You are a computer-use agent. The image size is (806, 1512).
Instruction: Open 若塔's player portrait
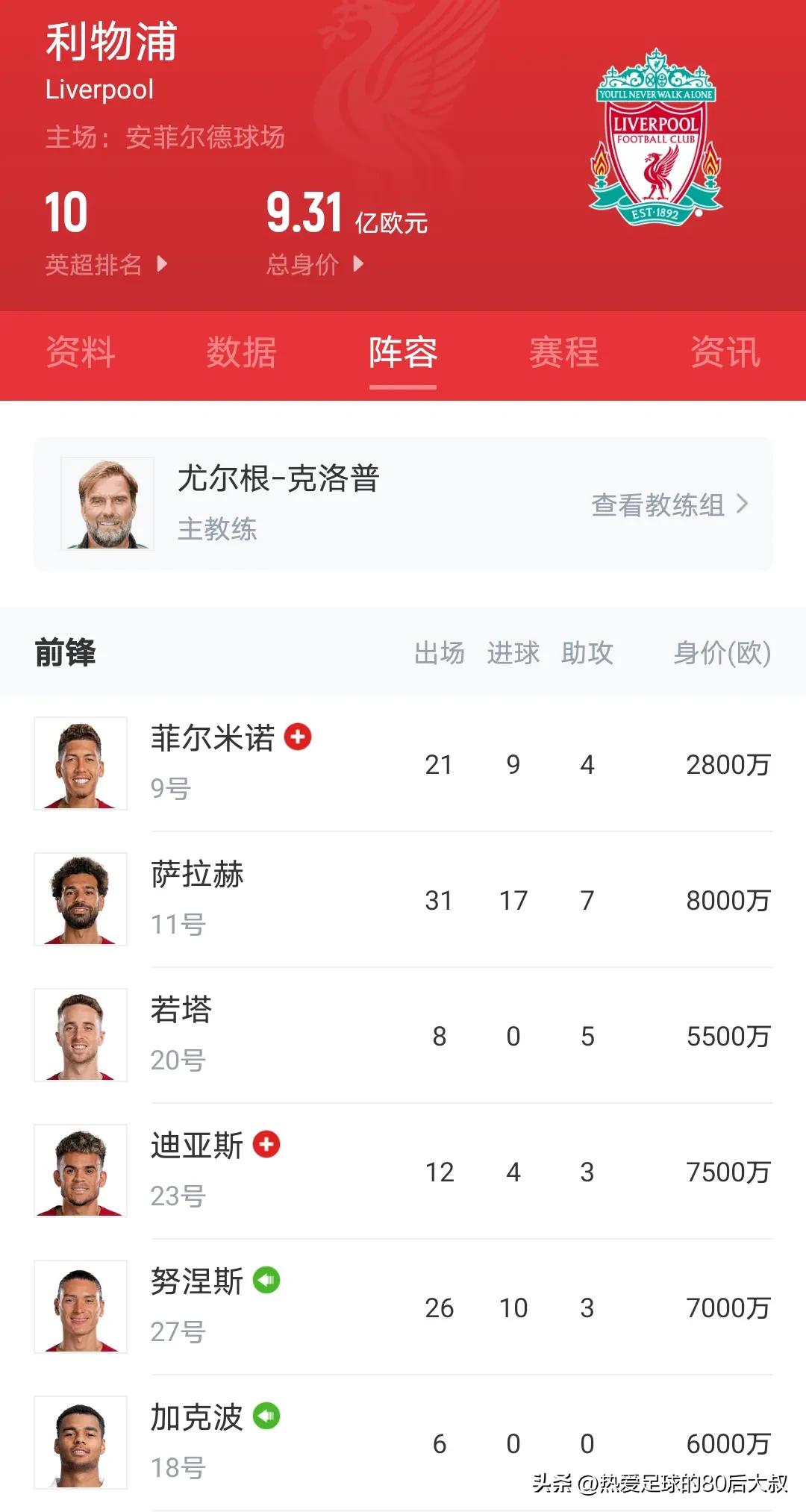coord(81,1035)
